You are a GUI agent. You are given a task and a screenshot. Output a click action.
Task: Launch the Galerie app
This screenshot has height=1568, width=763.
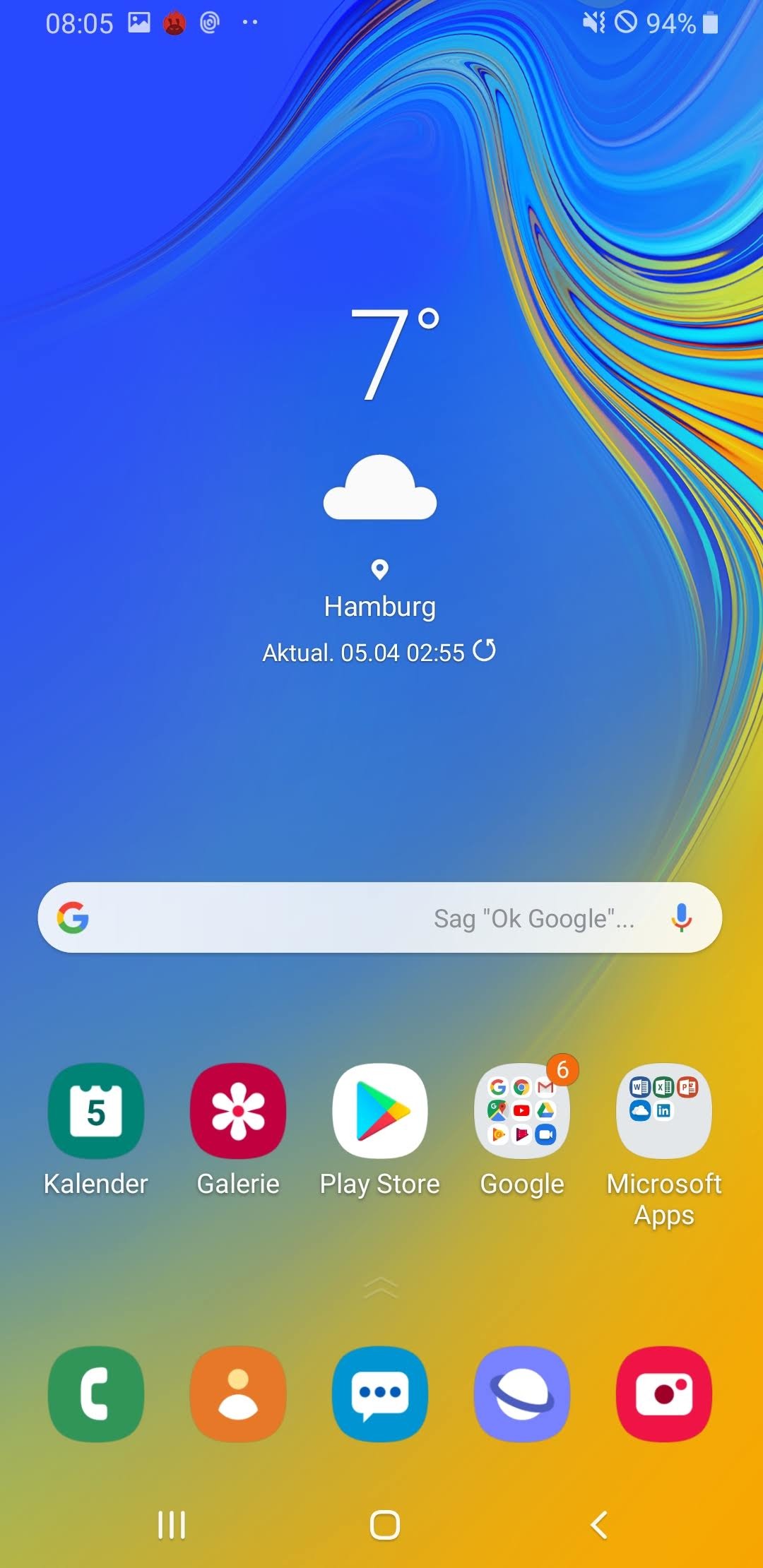coord(238,1111)
